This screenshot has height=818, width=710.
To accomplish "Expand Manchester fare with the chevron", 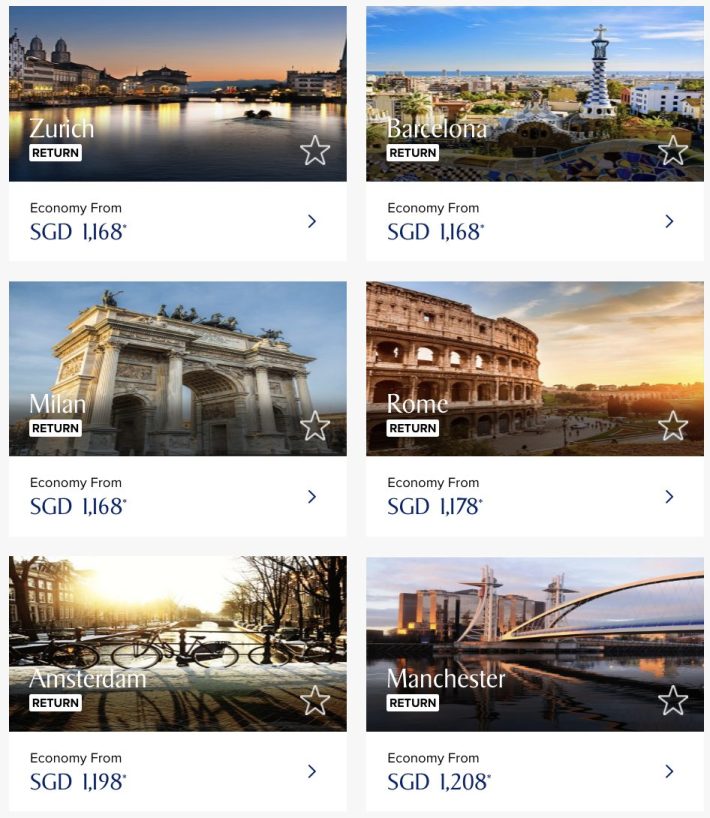I will 670,771.
